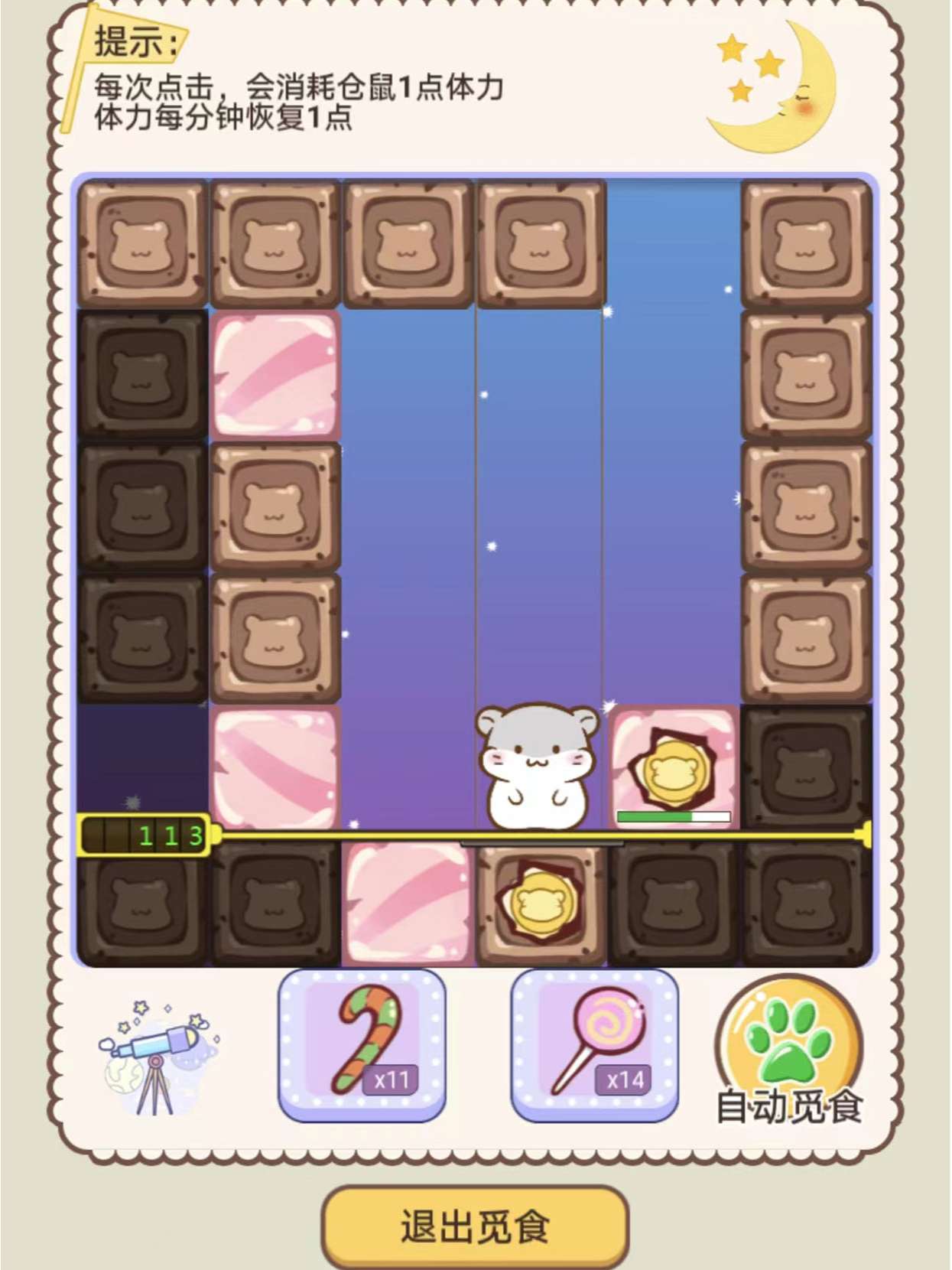952x1270 pixels.
Task: Dig the cracked coin block beside the hamster
Action: tap(673, 769)
